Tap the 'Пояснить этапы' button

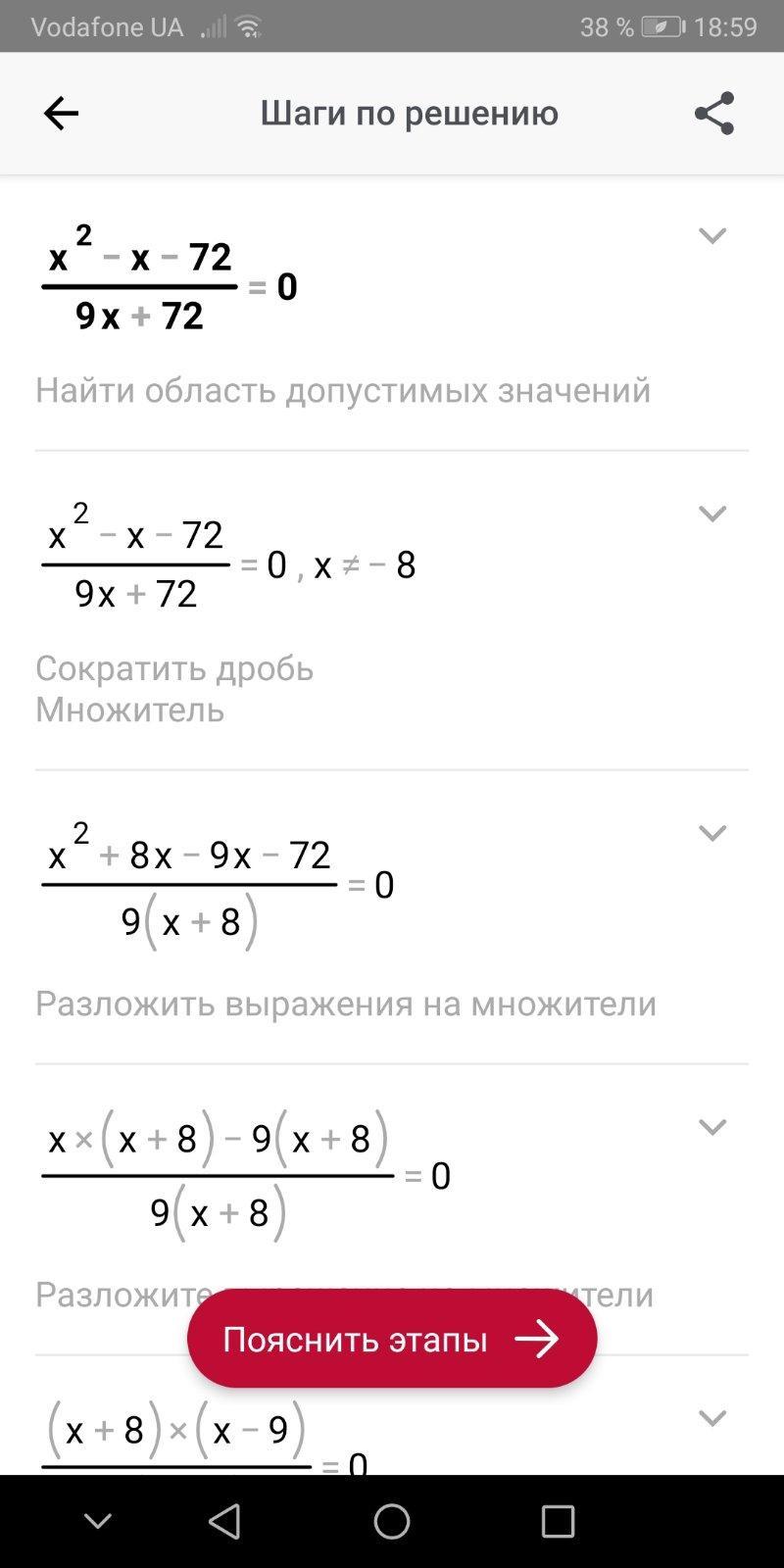point(392,1339)
